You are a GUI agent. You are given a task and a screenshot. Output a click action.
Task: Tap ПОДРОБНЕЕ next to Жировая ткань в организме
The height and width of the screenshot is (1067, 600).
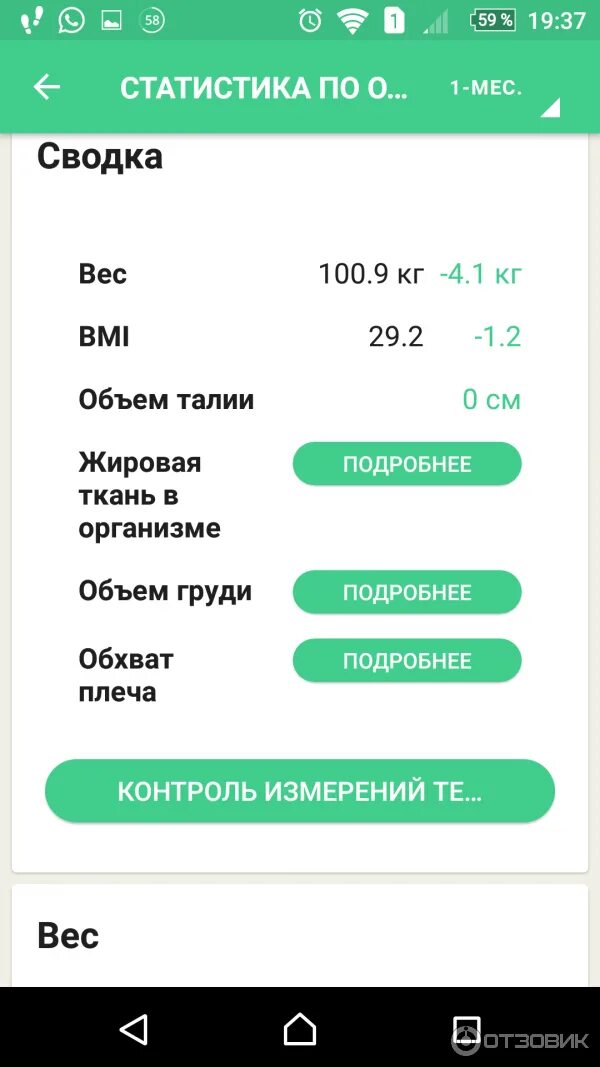point(407,464)
